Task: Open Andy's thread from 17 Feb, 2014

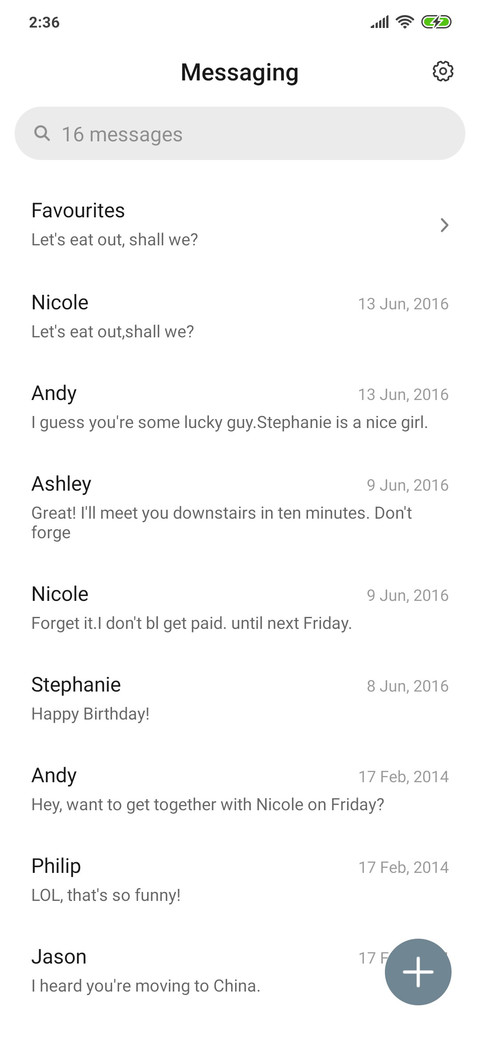Action: (x=240, y=790)
